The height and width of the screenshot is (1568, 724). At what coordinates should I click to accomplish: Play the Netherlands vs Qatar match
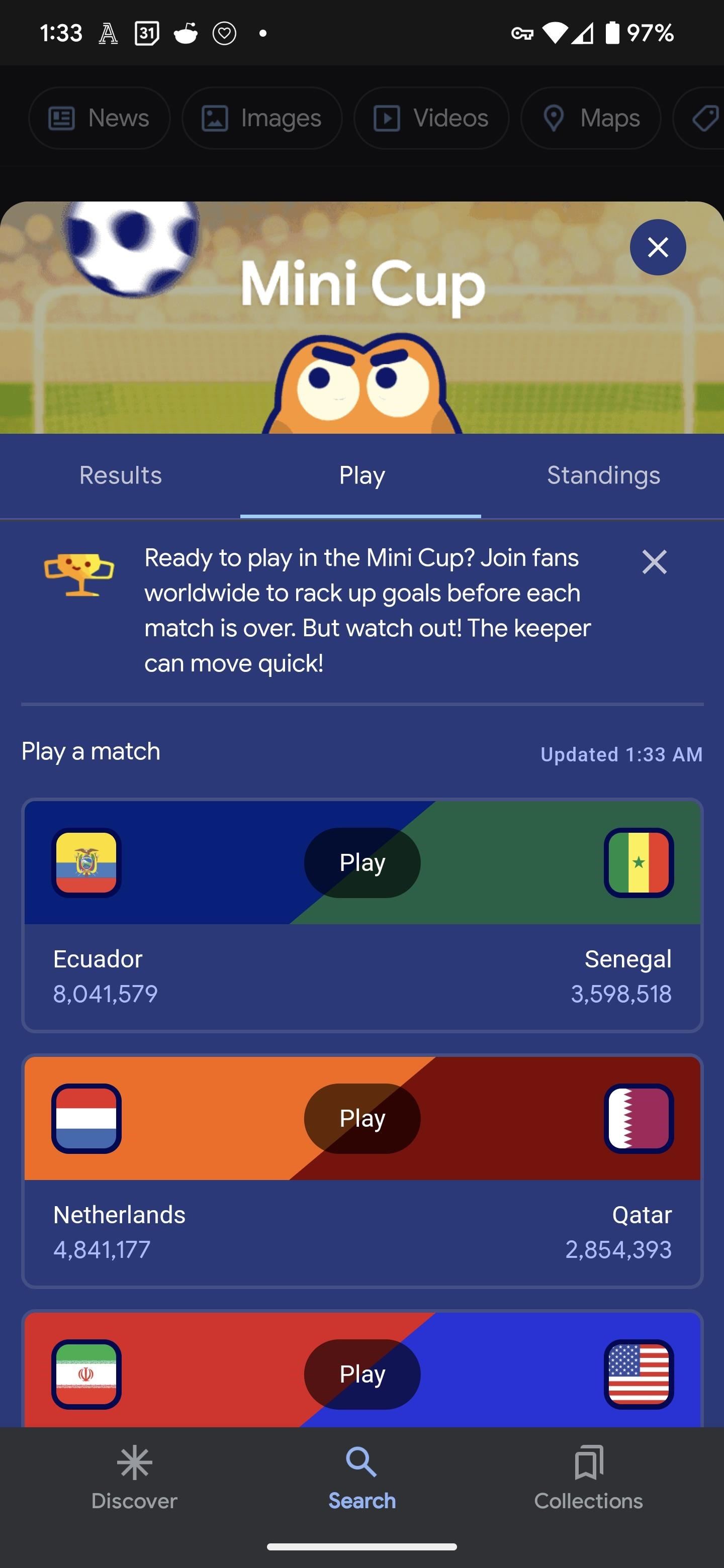pyautogui.click(x=361, y=1118)
